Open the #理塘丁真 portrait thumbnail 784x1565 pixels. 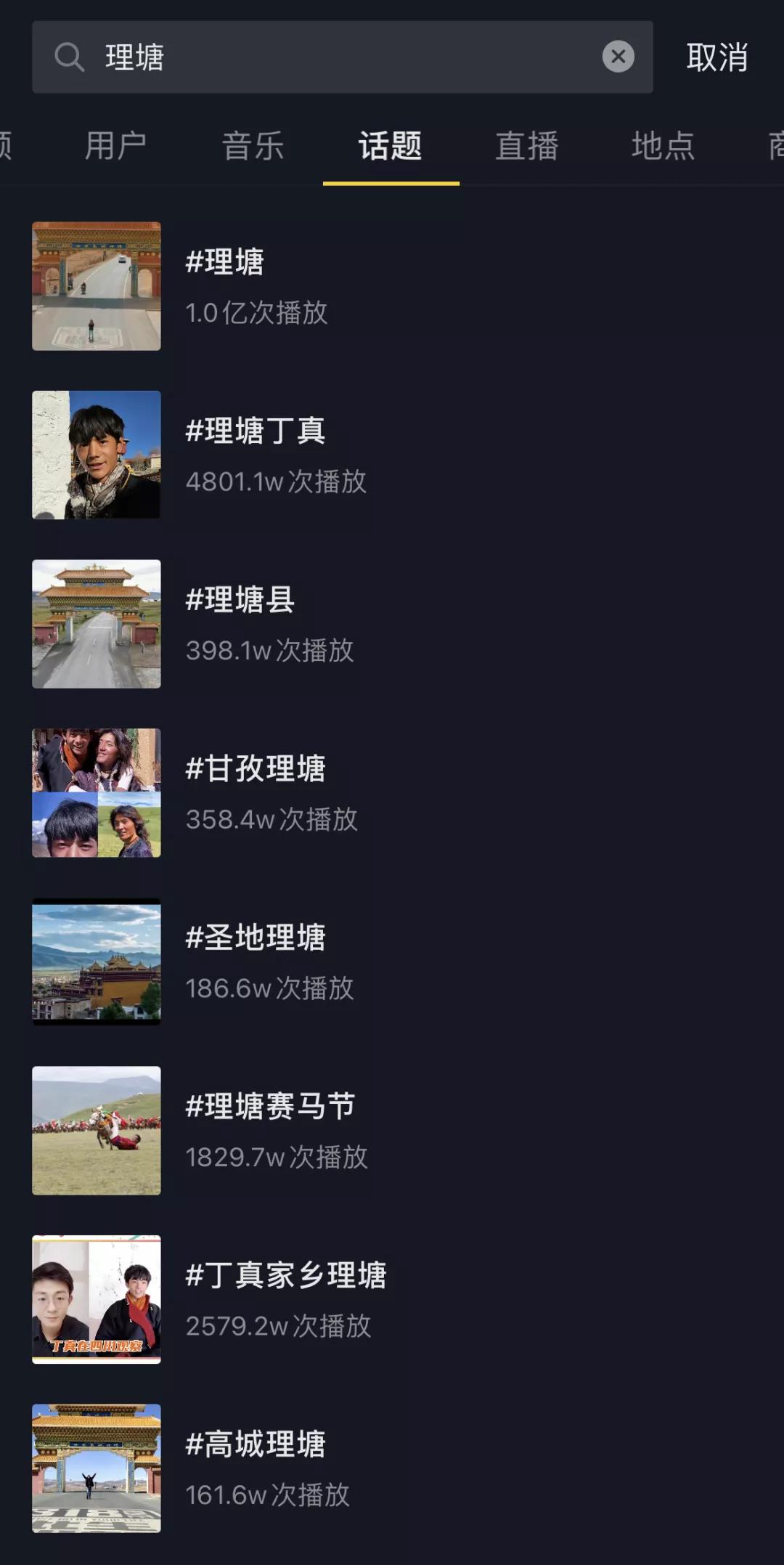97,454
